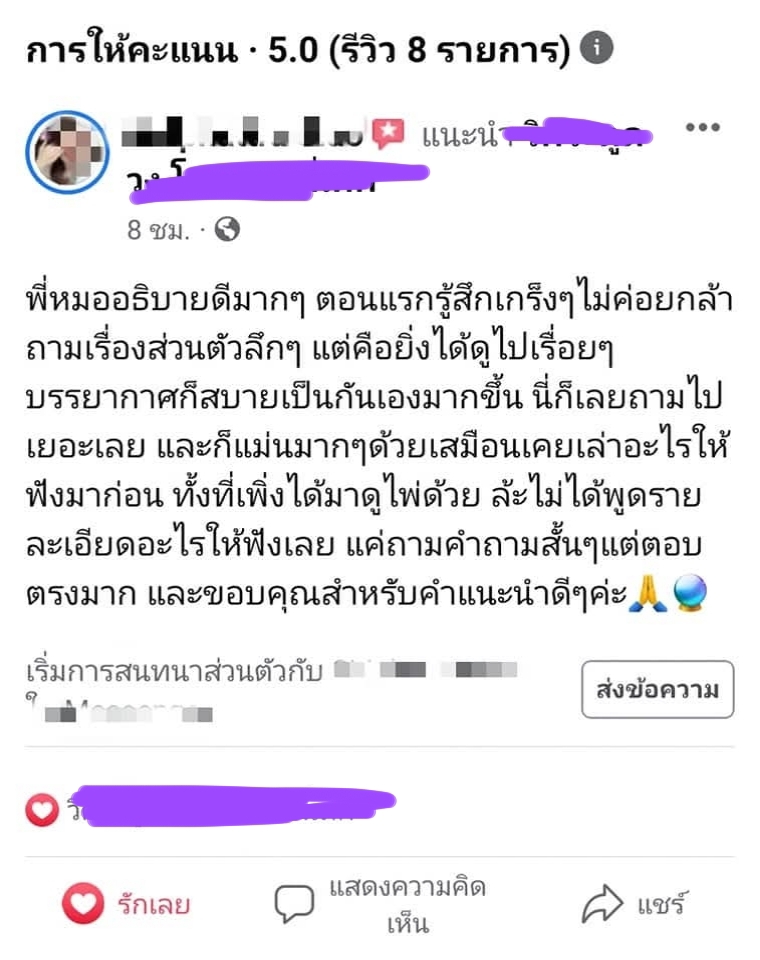
Task: Toggle the รักเลย love reaction on the review
Action: [x=120, y=904]
